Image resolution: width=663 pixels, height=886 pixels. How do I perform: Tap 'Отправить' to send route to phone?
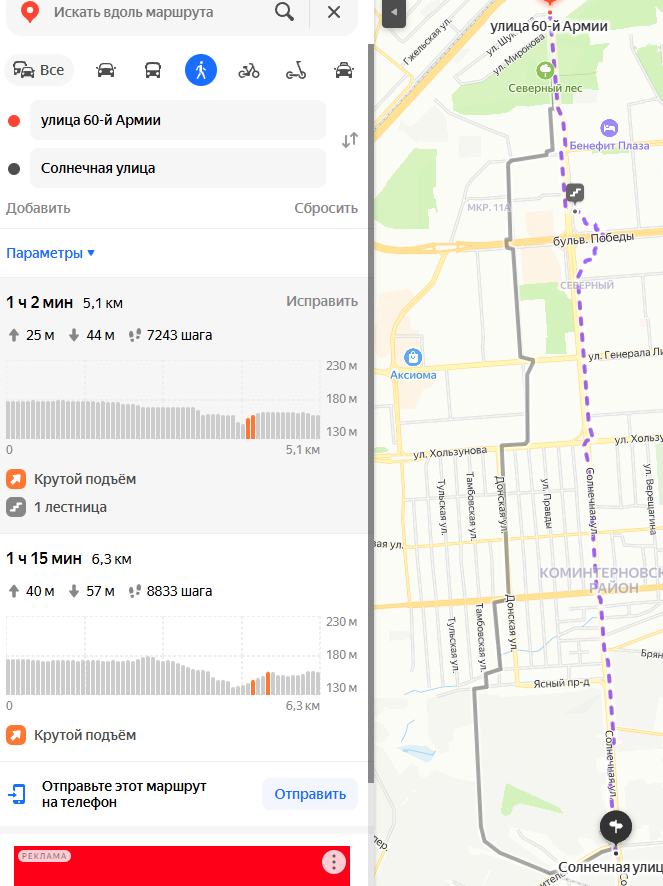(310, 794)
